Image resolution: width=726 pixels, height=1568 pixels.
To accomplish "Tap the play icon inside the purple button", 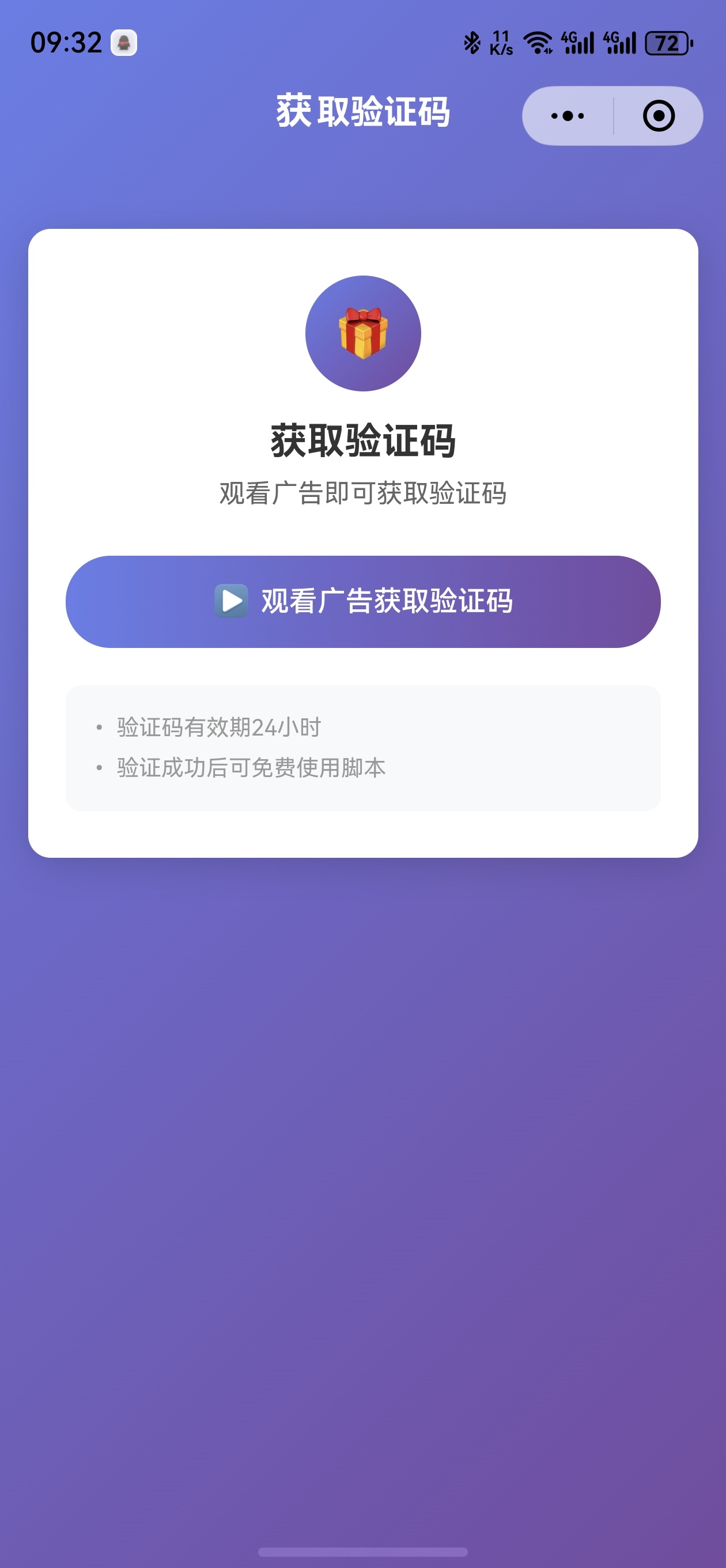I will (230, 601).
